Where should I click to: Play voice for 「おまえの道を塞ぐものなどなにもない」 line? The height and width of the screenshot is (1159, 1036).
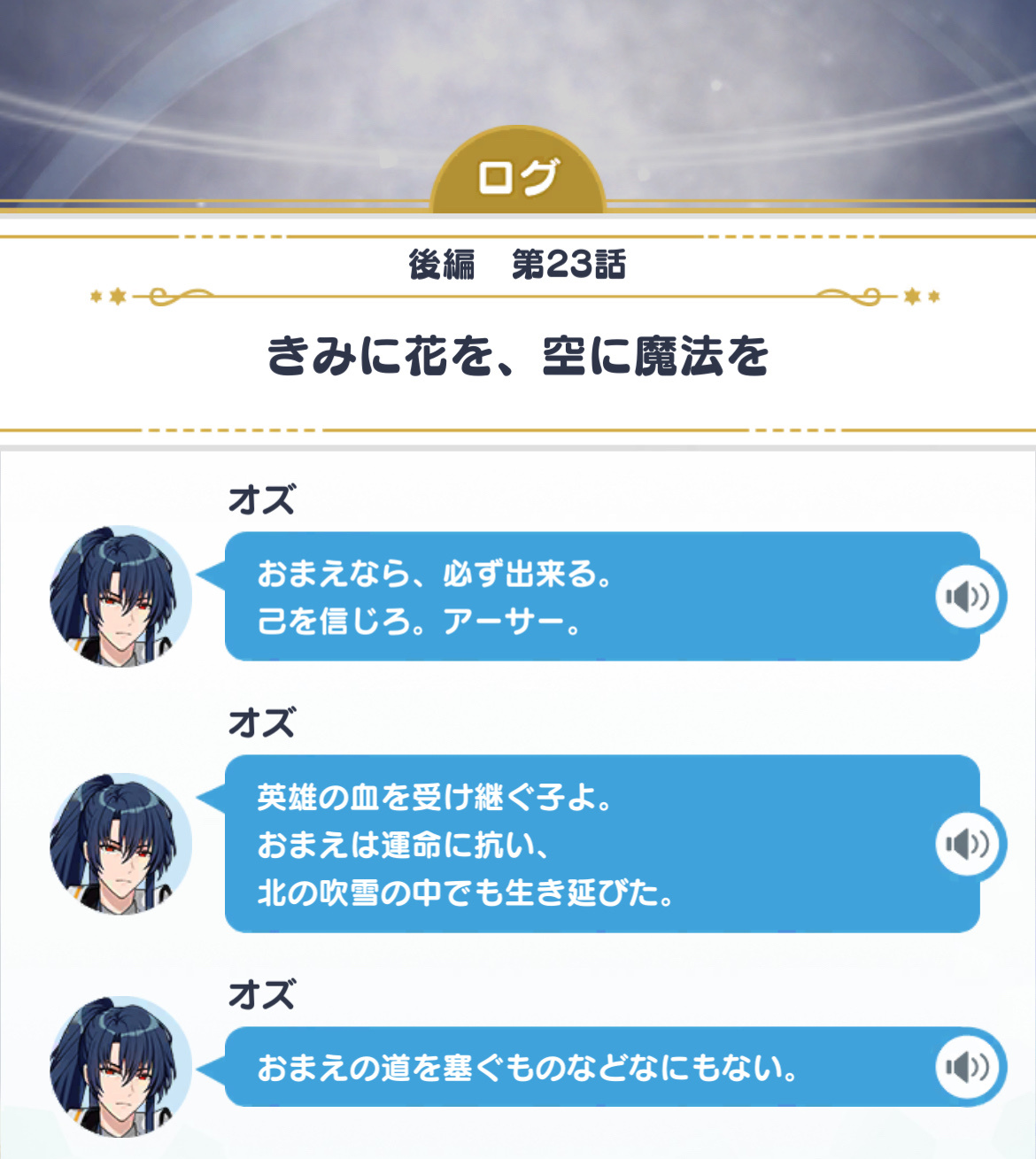[967, 1067]
